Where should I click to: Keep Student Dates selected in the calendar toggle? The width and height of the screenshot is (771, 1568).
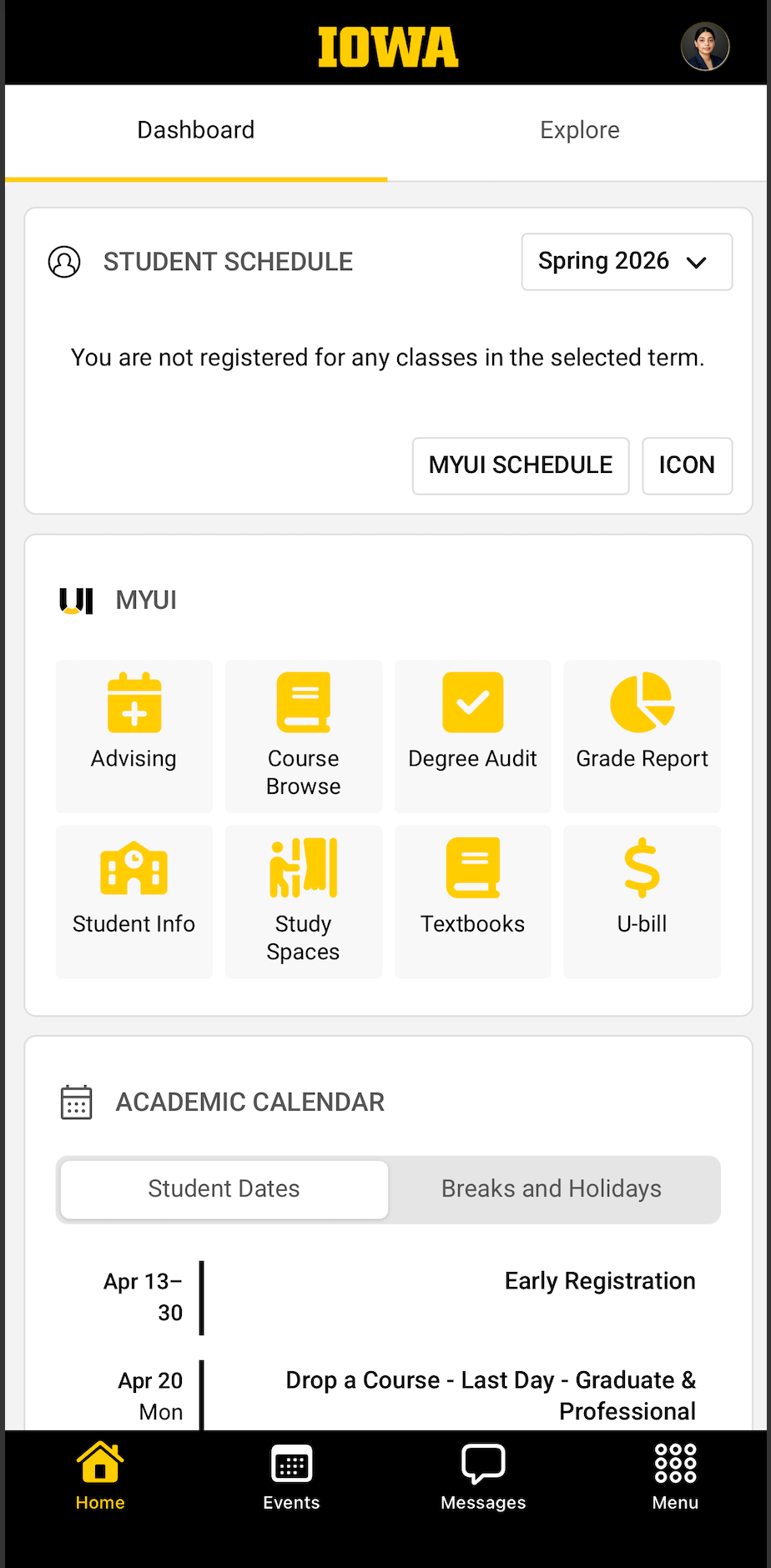pyautogui.click(x=223, y=1189)
